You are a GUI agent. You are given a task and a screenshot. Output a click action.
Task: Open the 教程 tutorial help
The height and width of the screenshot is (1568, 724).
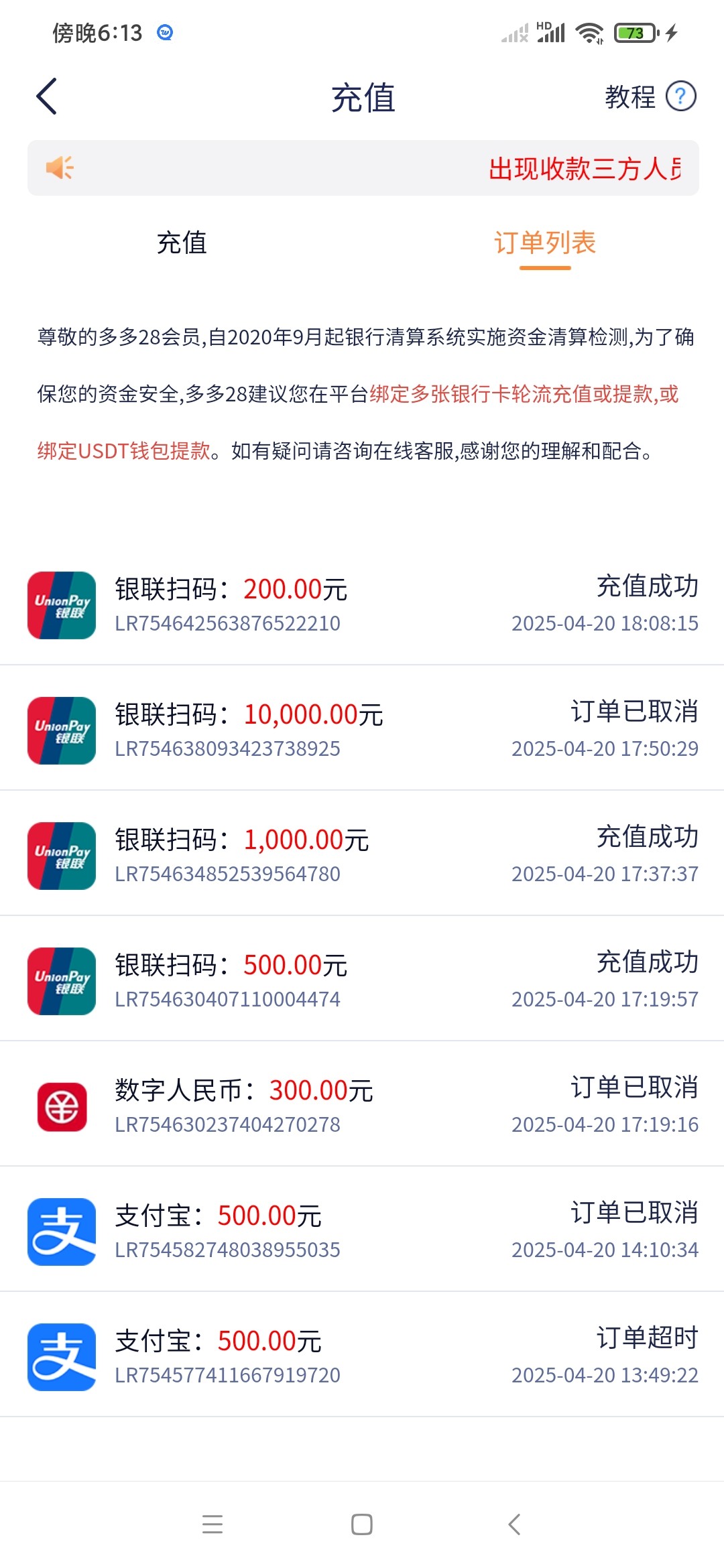(x=650, y=96)
